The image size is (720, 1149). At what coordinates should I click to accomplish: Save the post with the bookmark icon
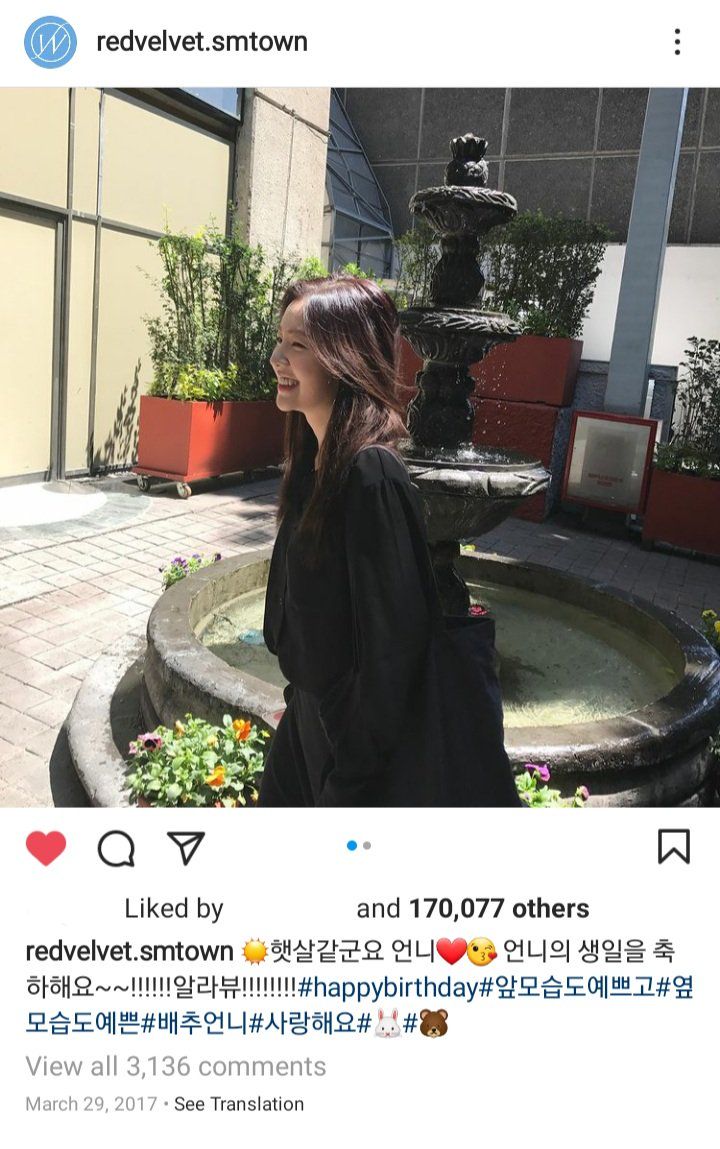(x=673, y=847)
